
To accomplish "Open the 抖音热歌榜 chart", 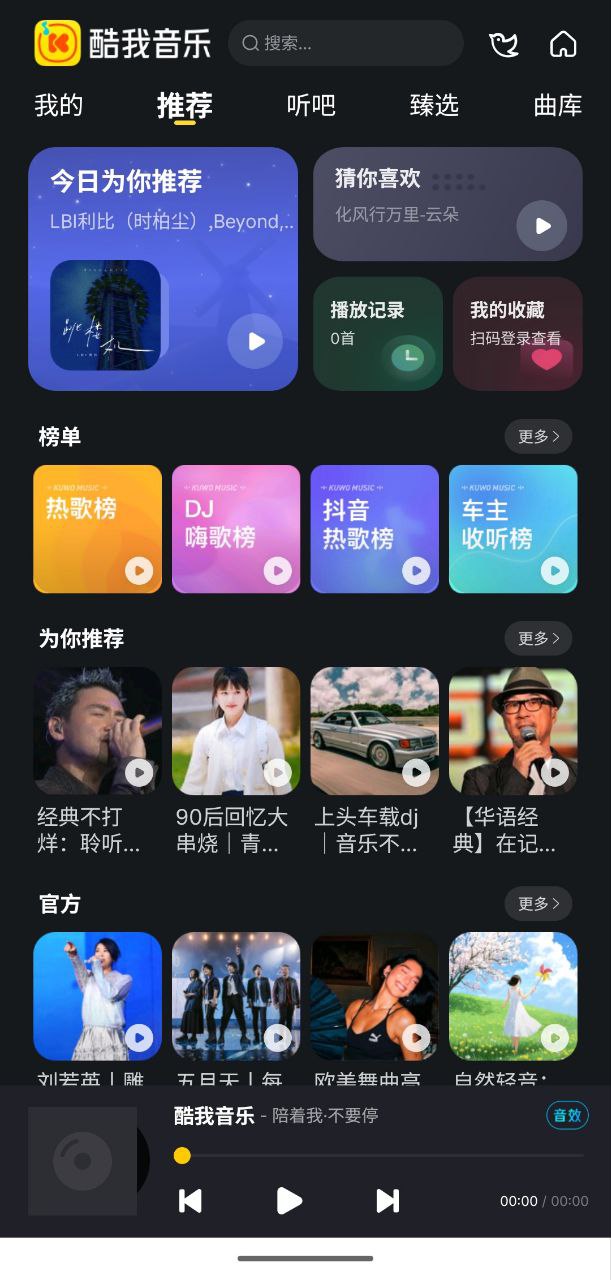I will pyautogui.click(x=374, y=529).
